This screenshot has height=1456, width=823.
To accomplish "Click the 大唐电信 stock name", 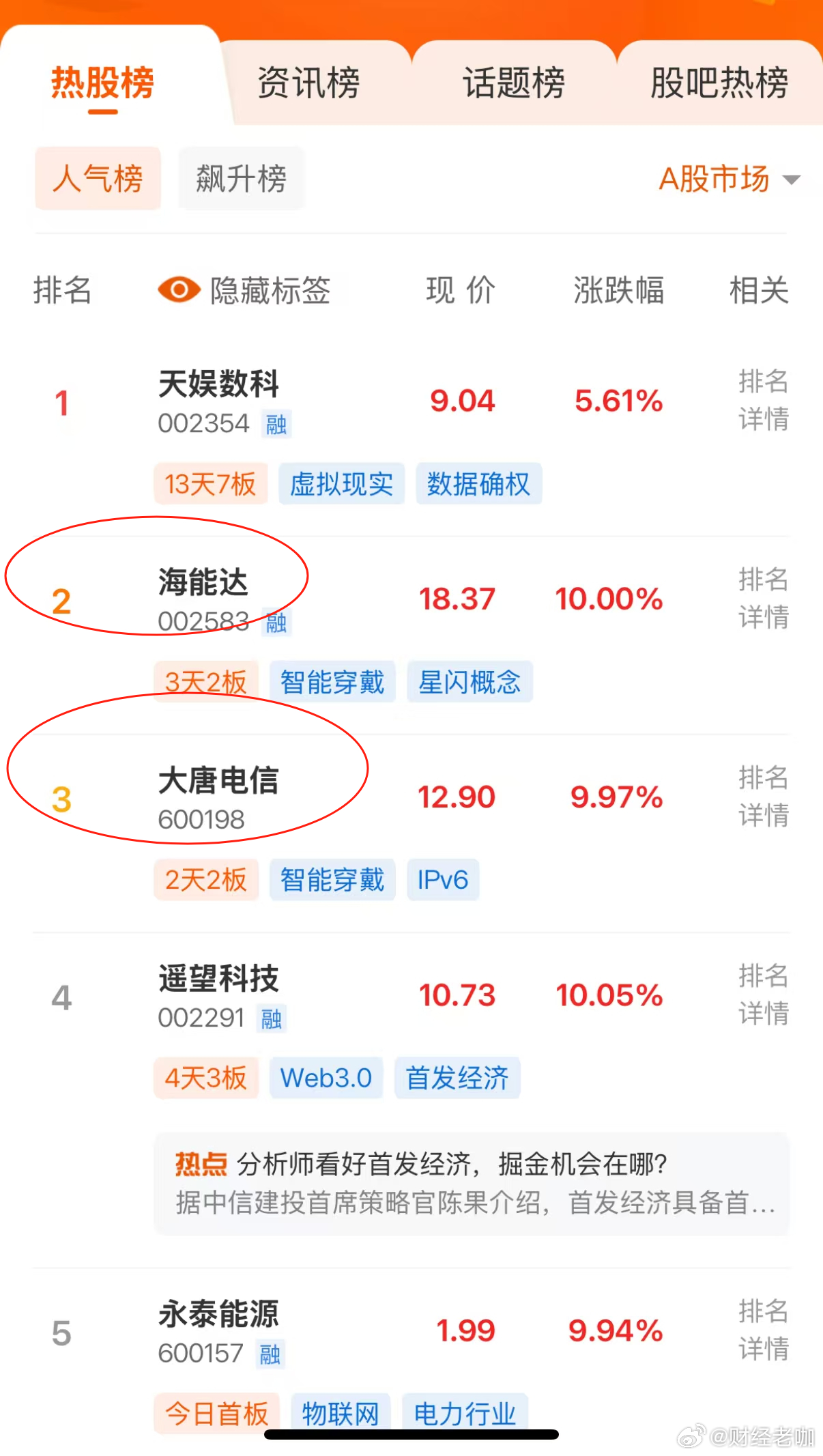I will (x=220, y=781).
